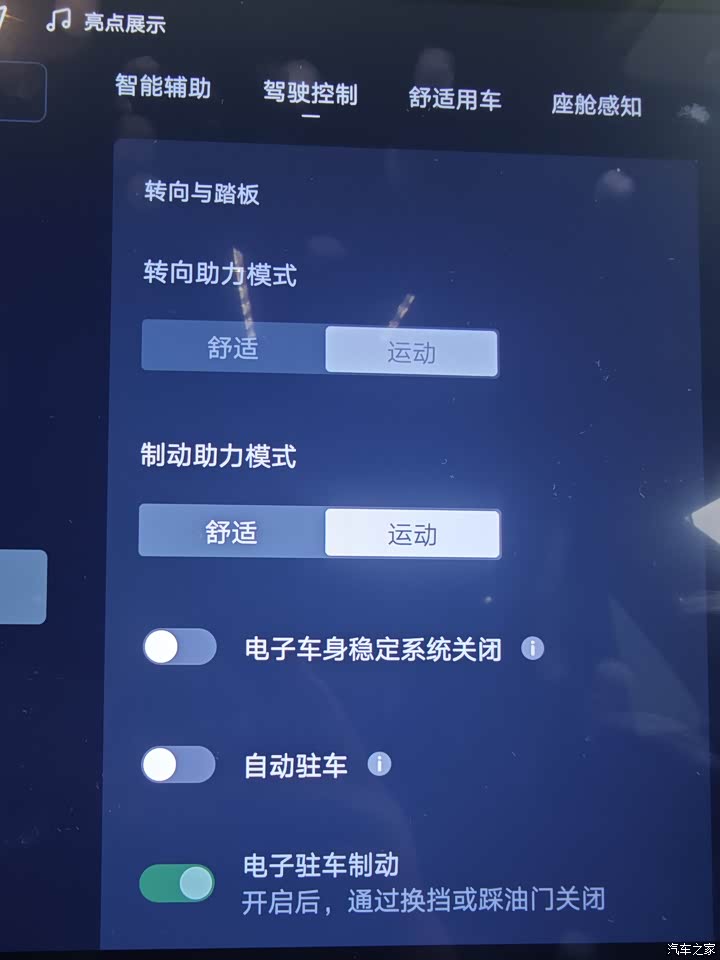Switch to the 座舱感知 tab
The height and width of the screenshot is (960, 720).
596,104
